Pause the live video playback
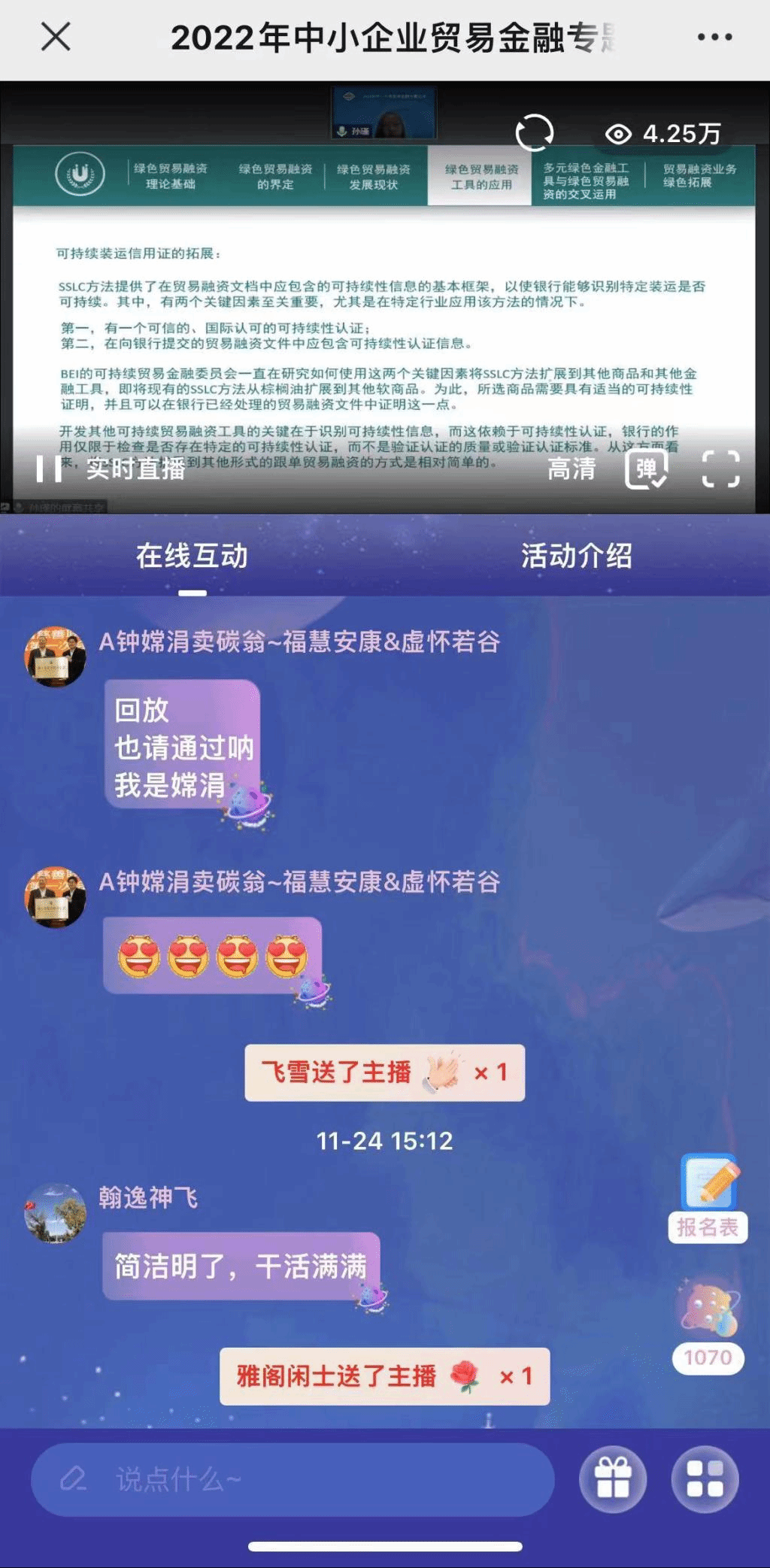The image size is (770, 1568). coord(49,468)
